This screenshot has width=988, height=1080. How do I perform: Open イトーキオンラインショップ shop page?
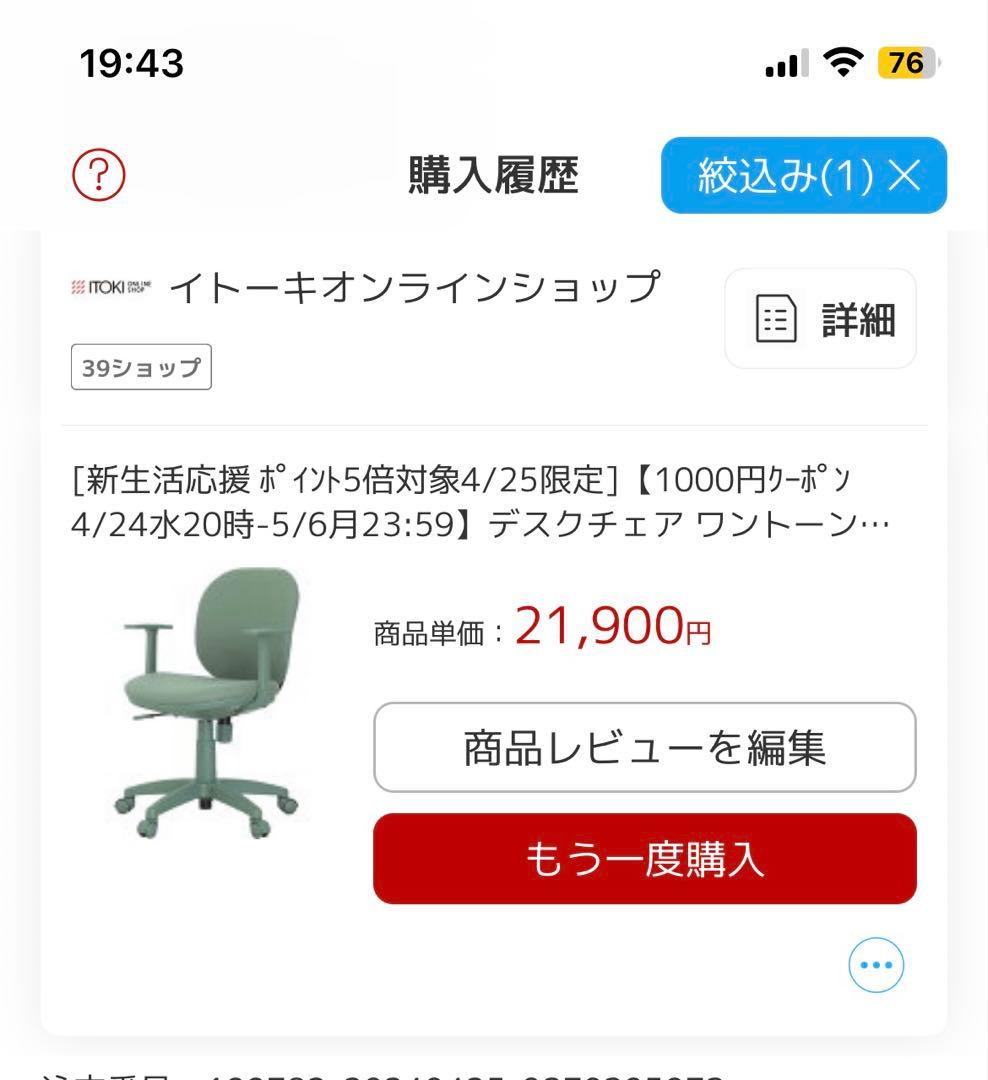415,287
